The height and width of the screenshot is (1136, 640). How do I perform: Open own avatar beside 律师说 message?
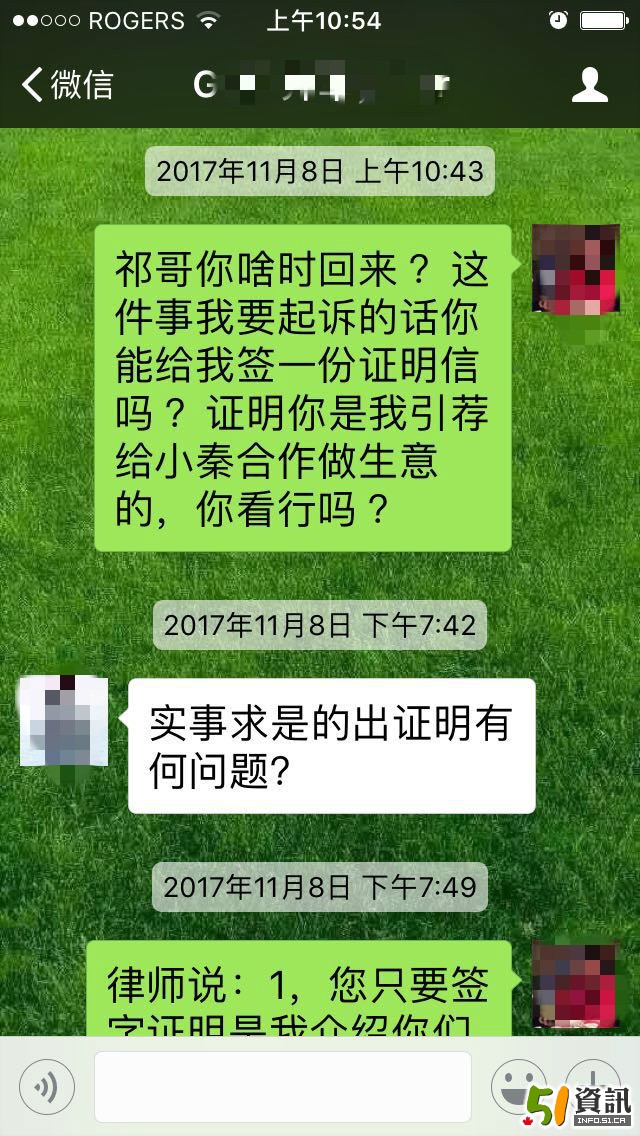[575, 981]
